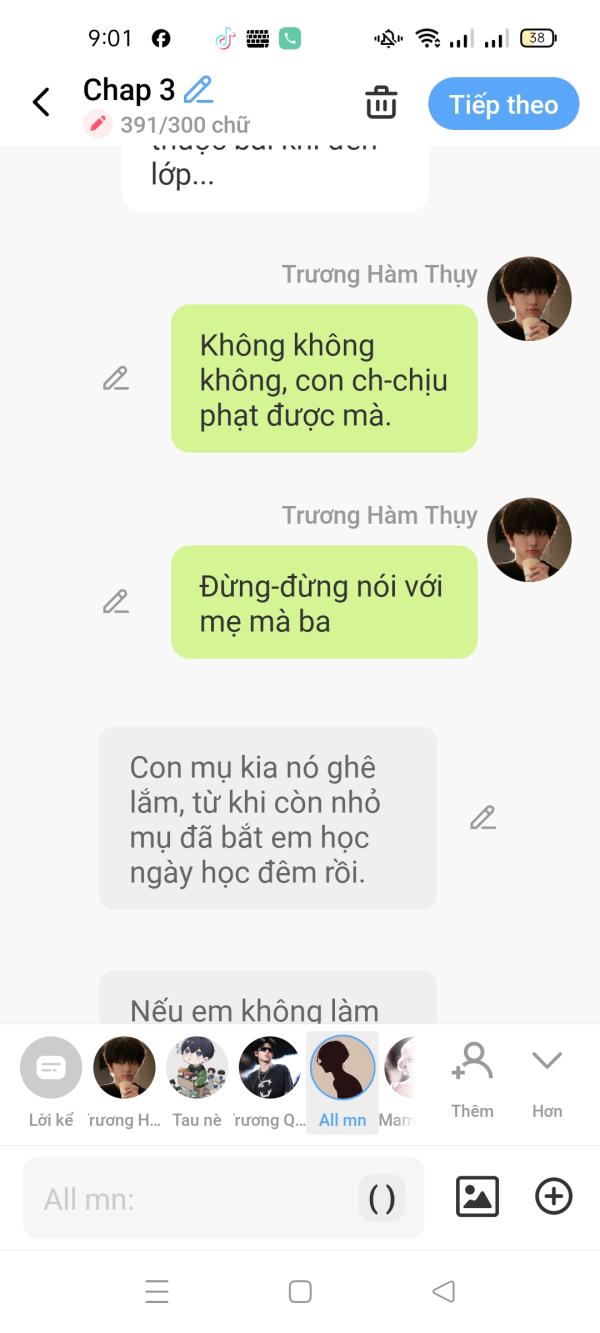The height and width of the screenshot is (1333, 600).
Task: Edit the message 'Đừng-đừng nói với mẹ mà ba'
Action: pyautogui.click(x=116, y=602)
